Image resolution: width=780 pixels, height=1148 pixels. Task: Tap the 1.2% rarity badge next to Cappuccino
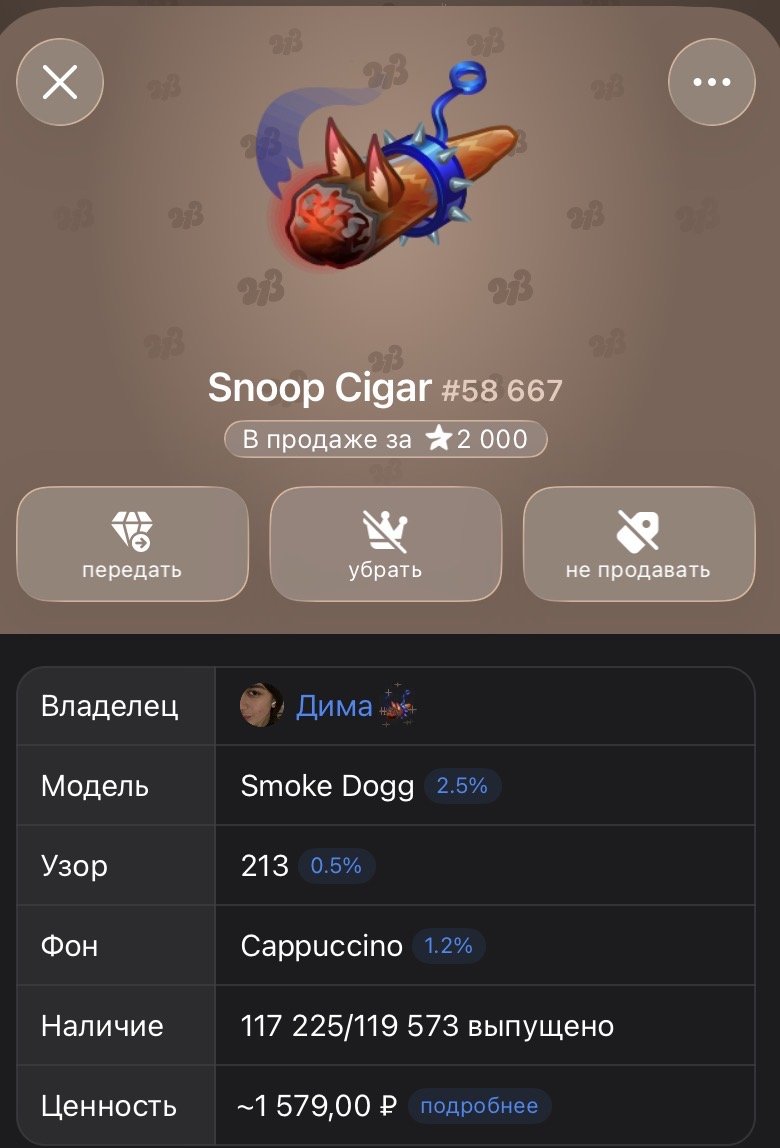click(x=448, y=946)
